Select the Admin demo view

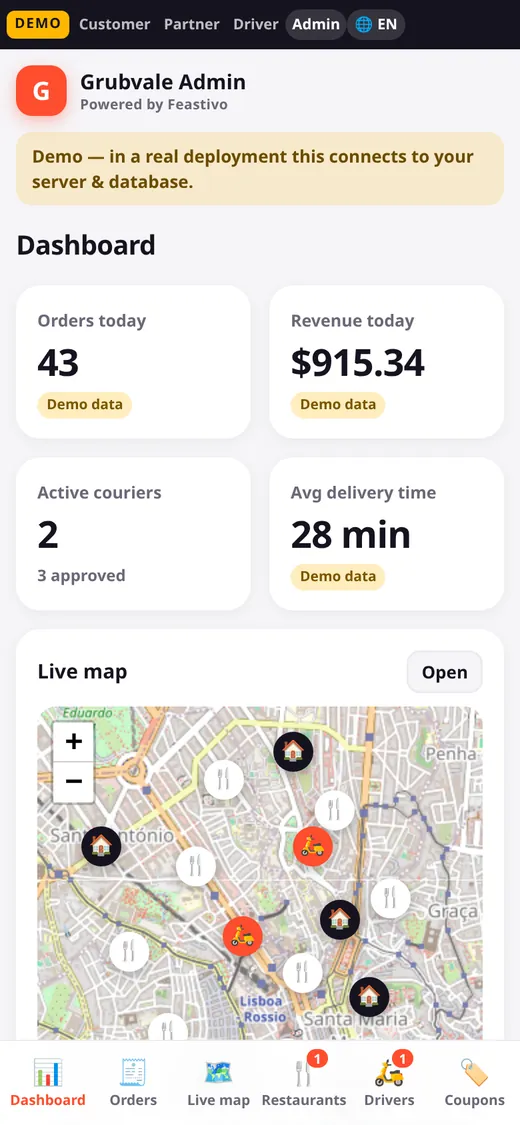point(316,24)
